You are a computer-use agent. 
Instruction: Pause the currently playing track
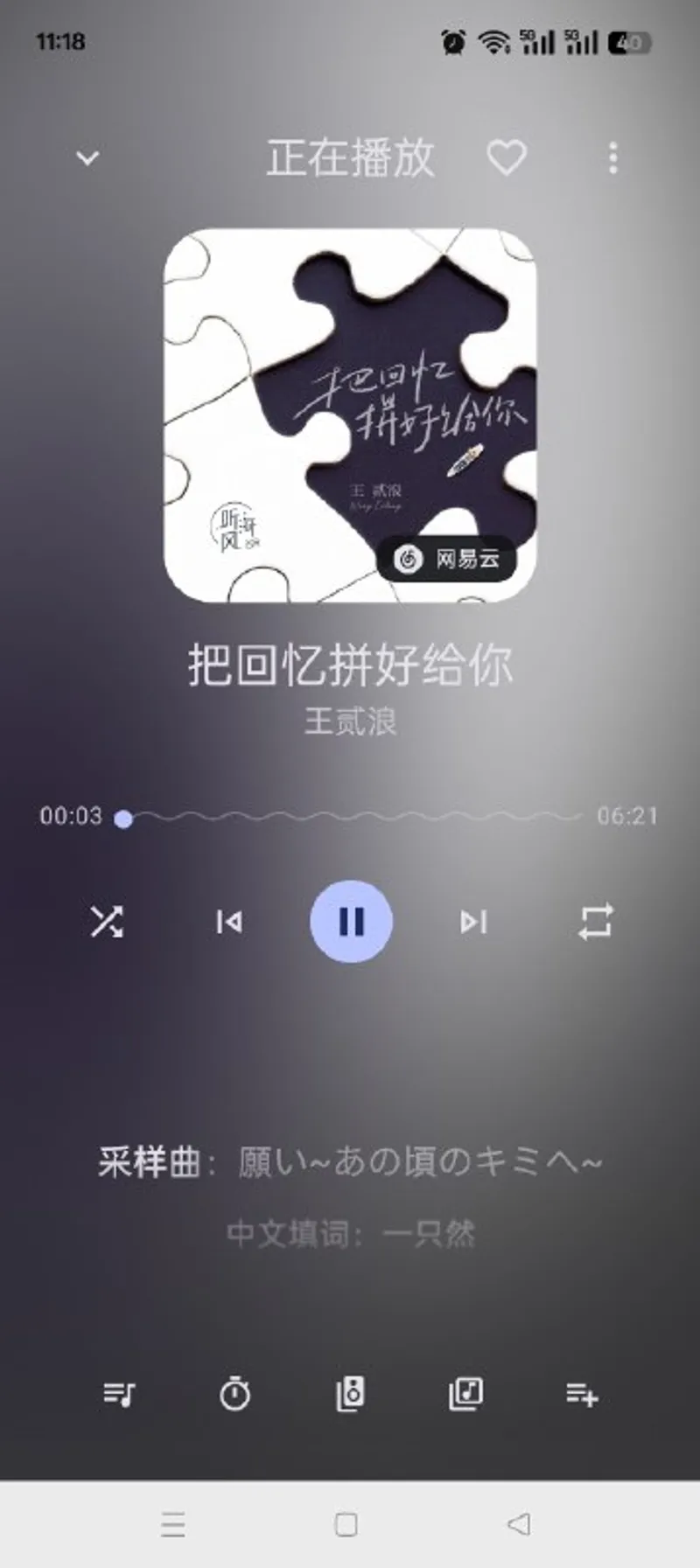coord(350,923)
